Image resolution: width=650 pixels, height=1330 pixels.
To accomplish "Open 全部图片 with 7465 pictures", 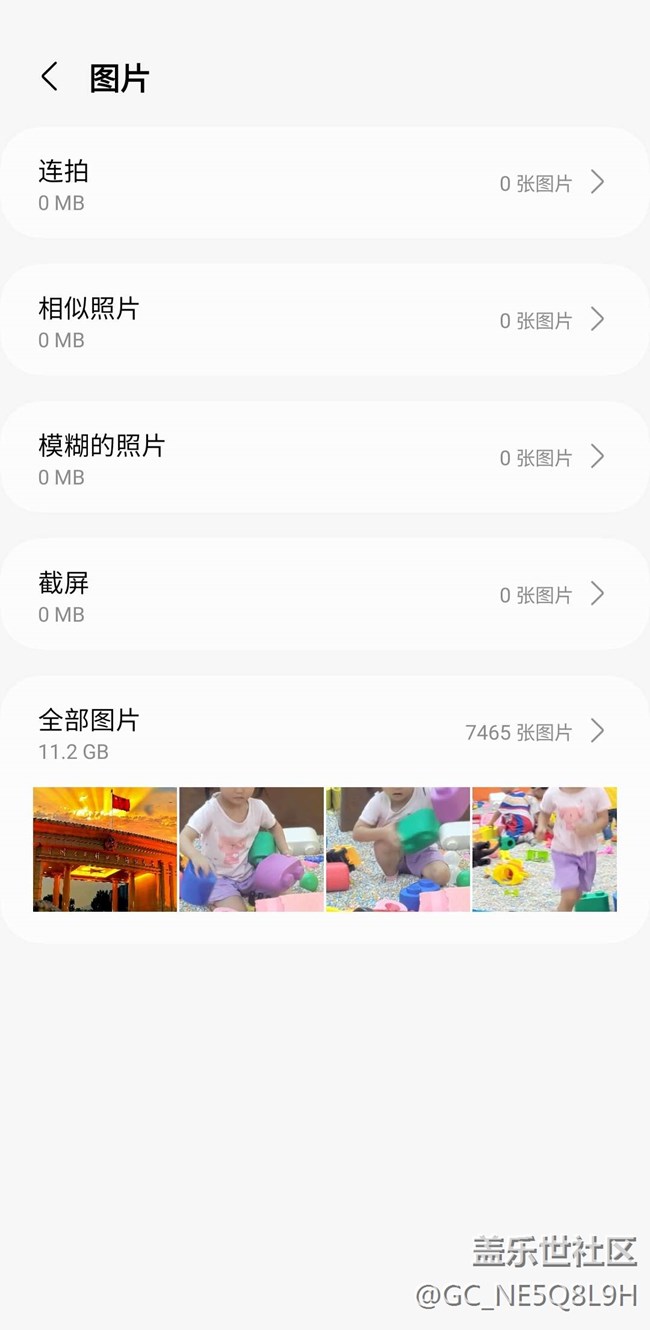I will 324,732.
